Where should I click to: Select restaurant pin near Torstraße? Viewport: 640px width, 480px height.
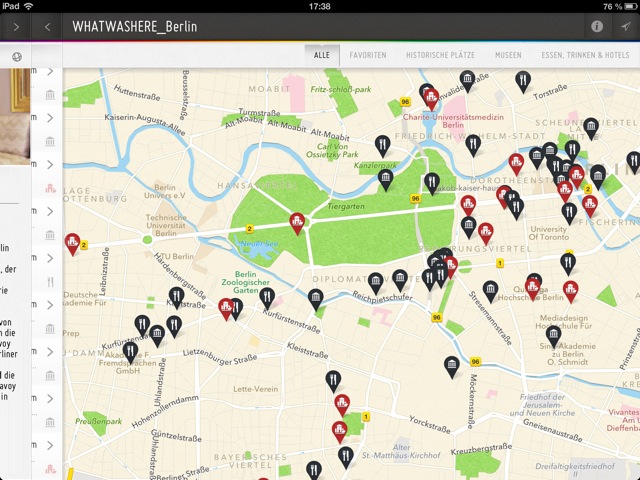(x=522, y=80)
